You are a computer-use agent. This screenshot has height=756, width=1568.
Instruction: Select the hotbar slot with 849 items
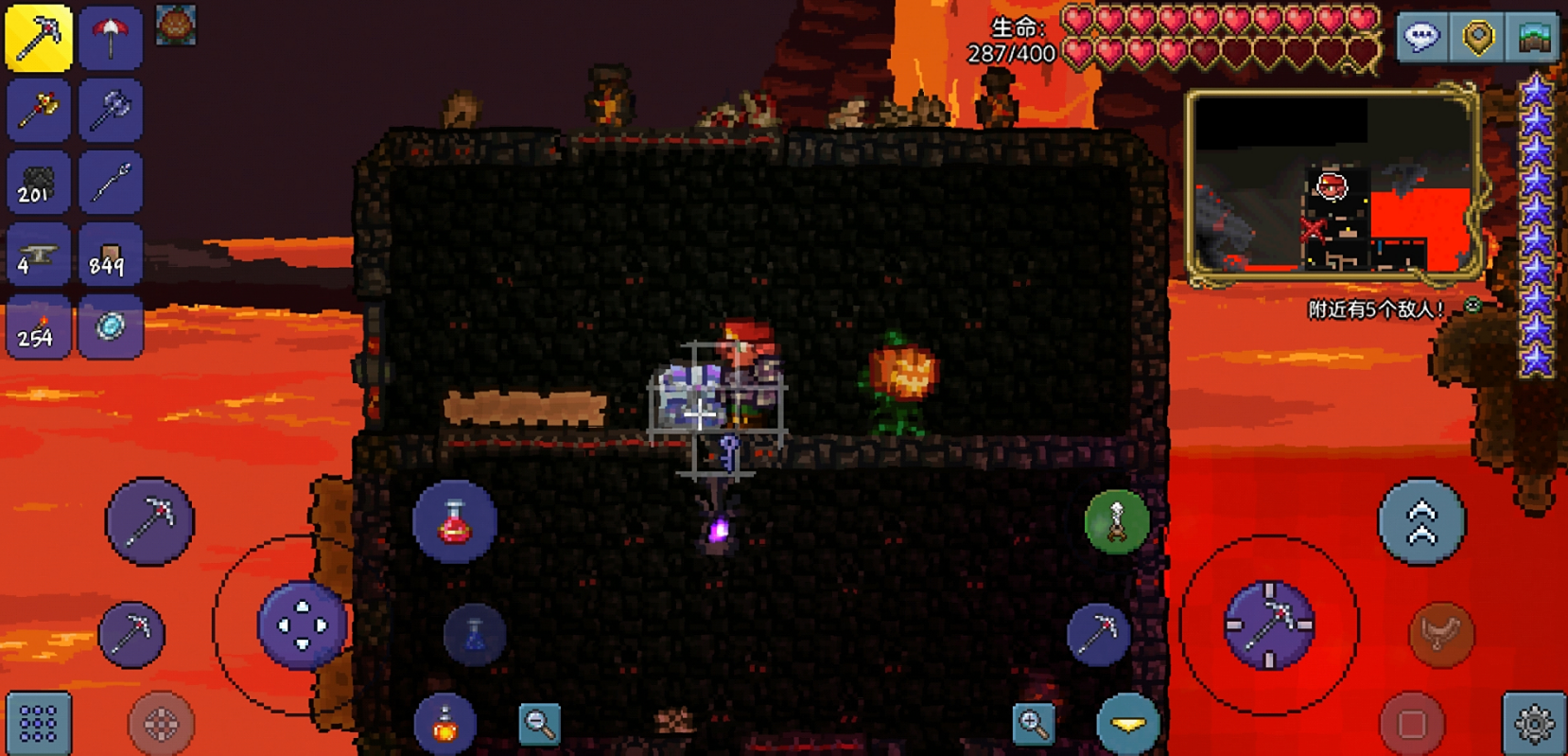point(111,255)
